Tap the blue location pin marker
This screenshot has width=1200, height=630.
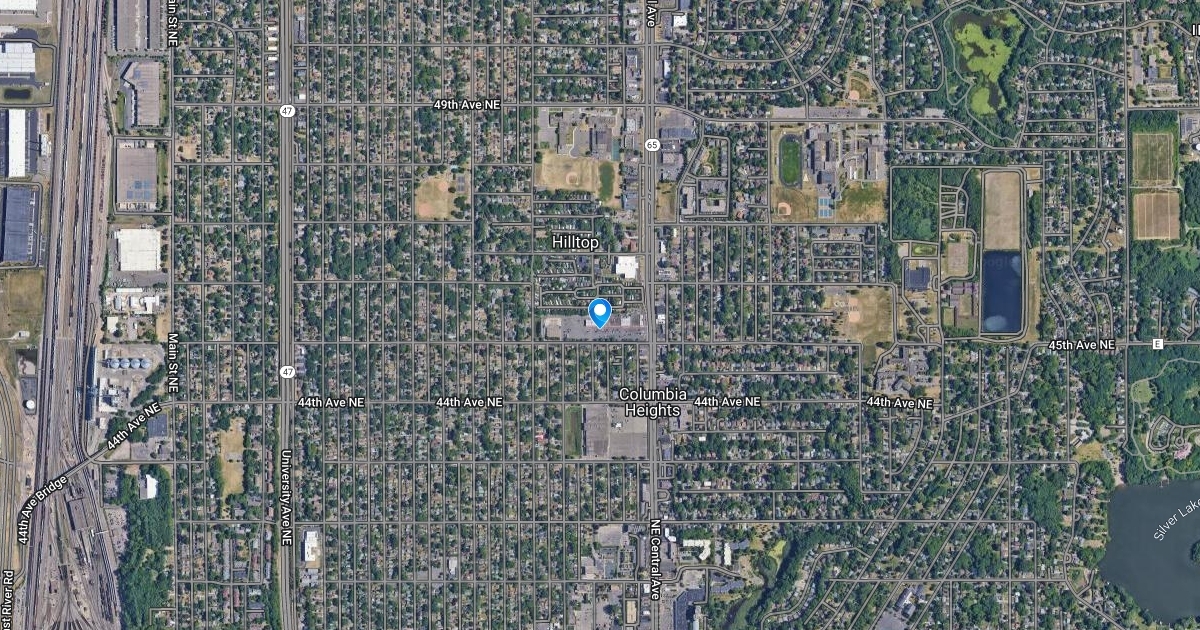pos(599,311)
